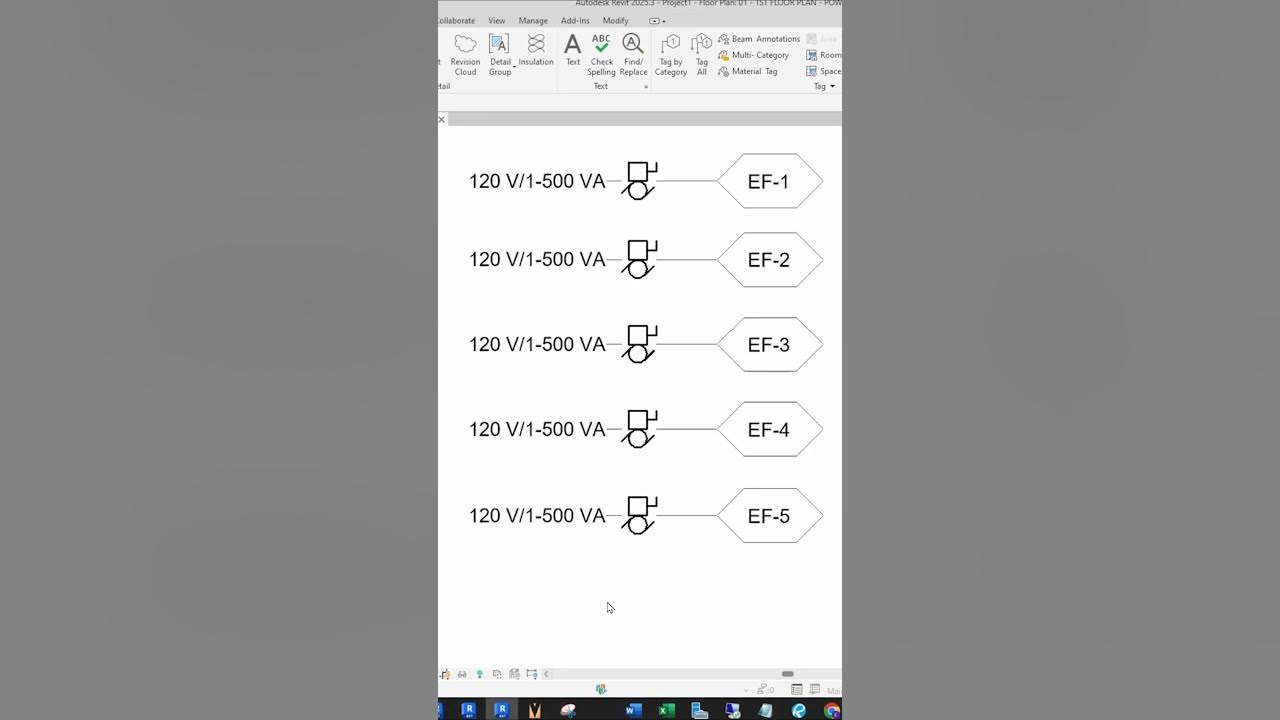The height and width of the screenshot is (720, 1280).
Task: Choose Tag by Category
Action: 671,54
